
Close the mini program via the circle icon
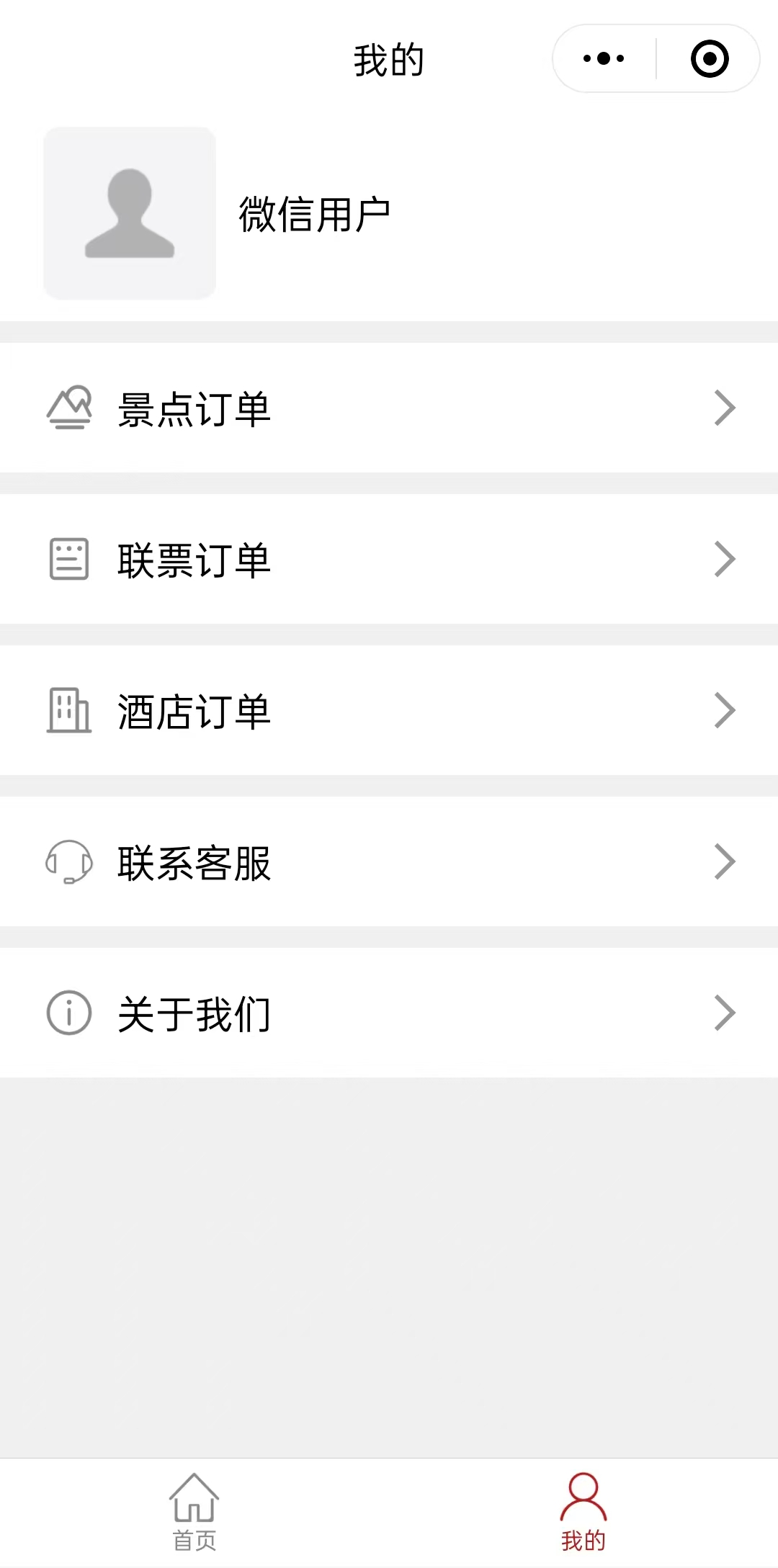[x=710, y=58]
